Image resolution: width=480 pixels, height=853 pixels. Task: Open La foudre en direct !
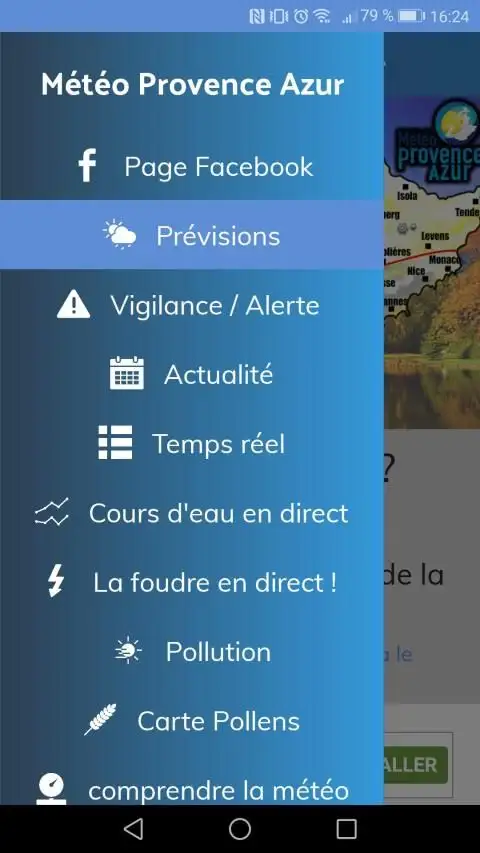[192, 582]
